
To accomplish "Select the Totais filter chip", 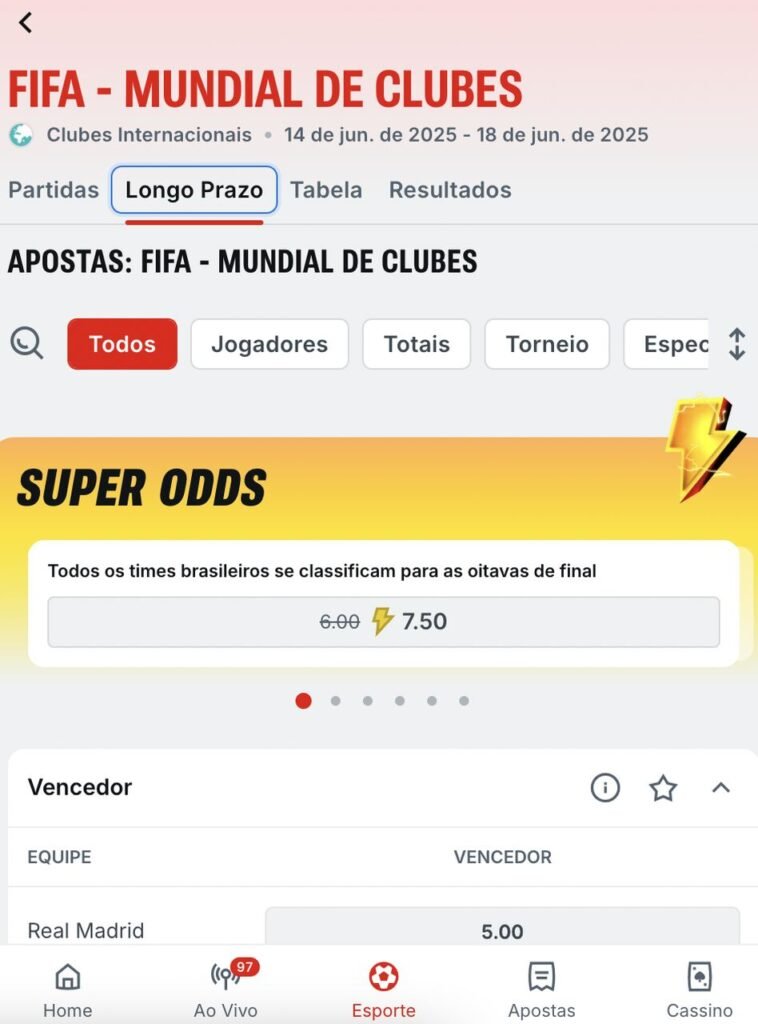I will 417,344.
